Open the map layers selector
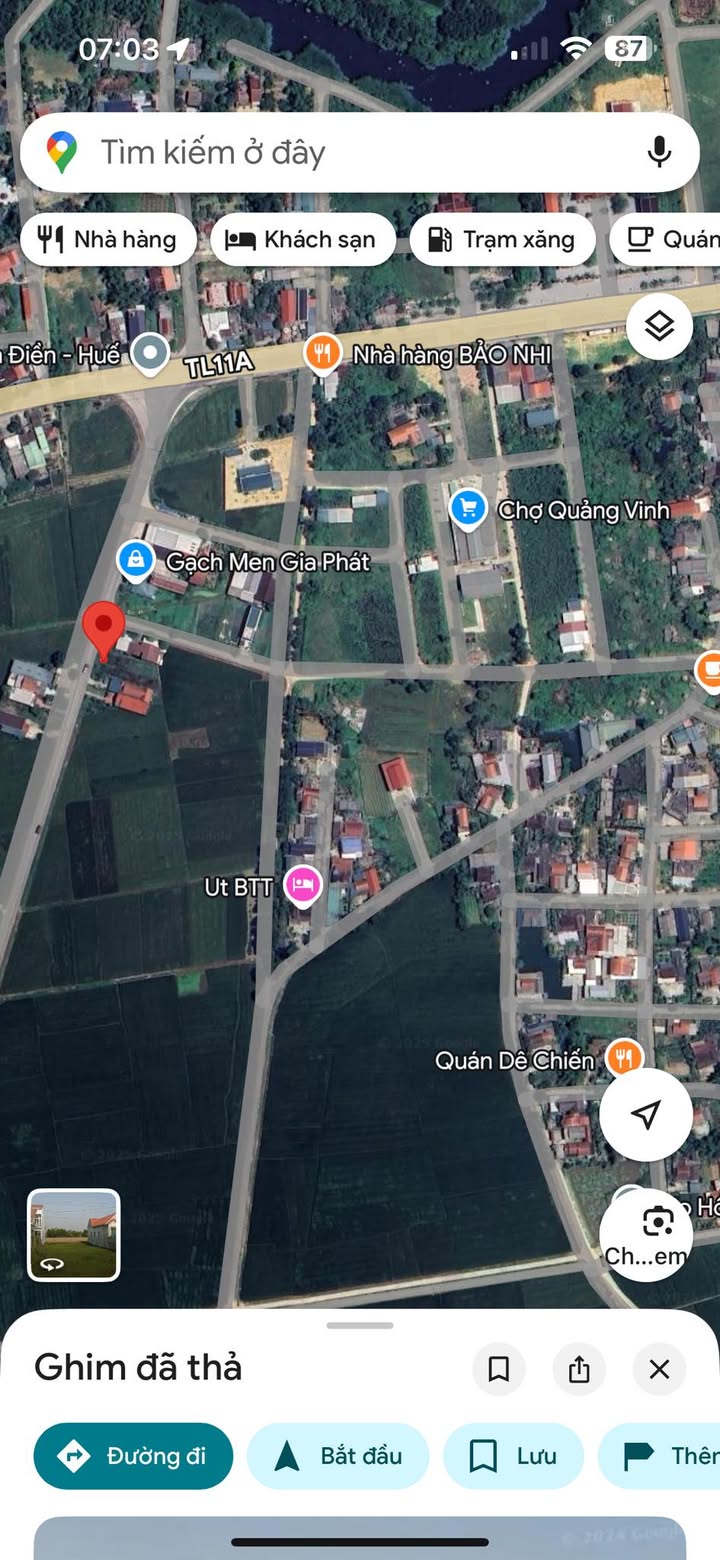The width and height of the screenshot is (720, 1560). click(659, 326)
